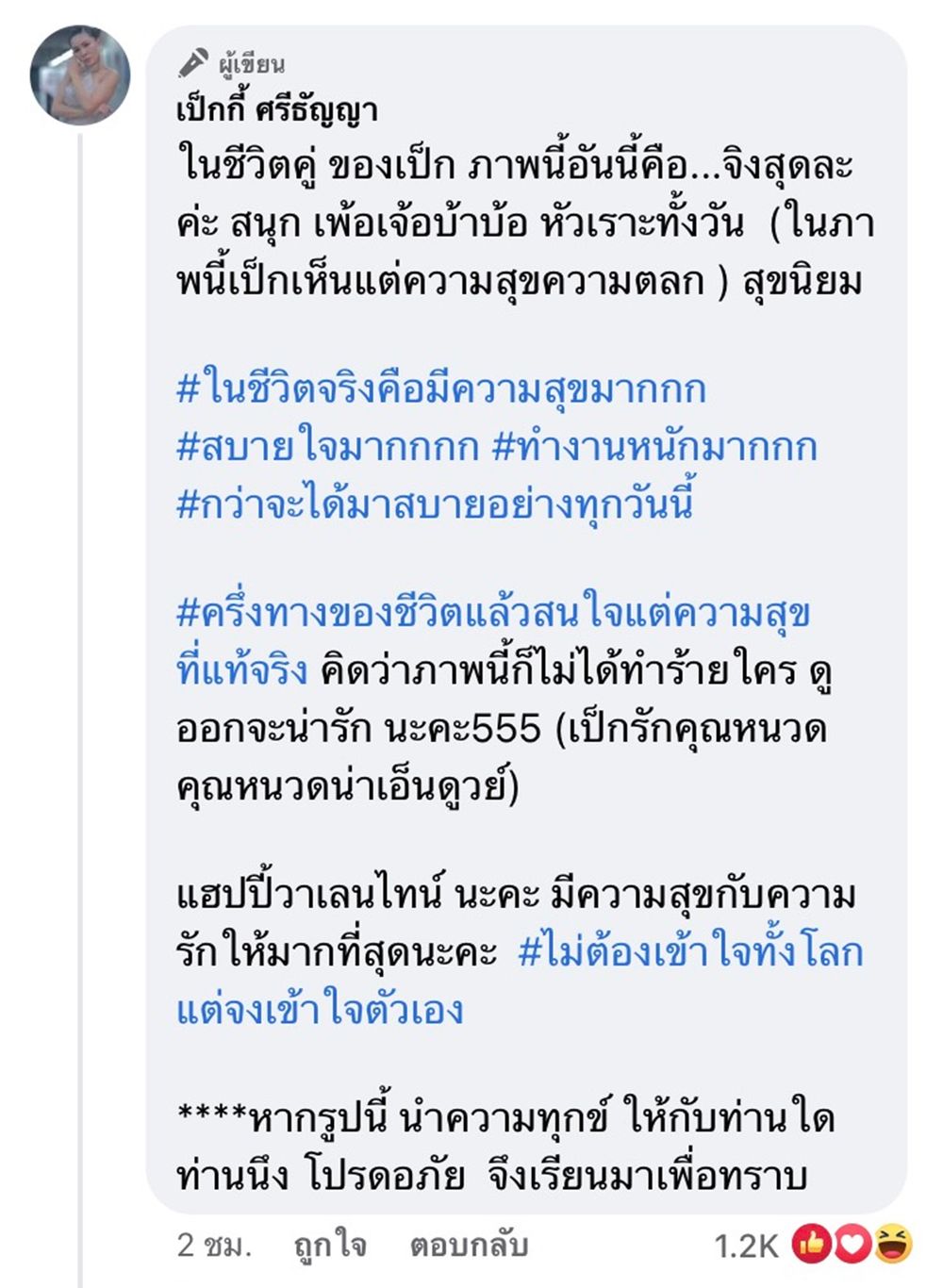Open the commenter's profile picture
The image size is (943, 1288).
[79, 75]
